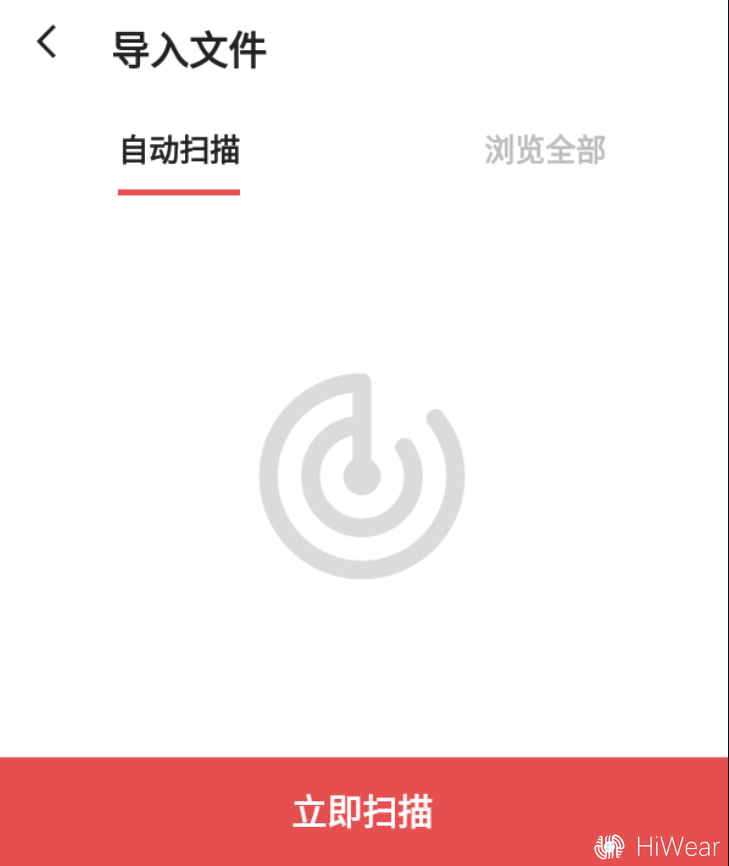Select the 自动扫描 tab
The width and height of the screenshot is (729, 866).
point(179,151)
